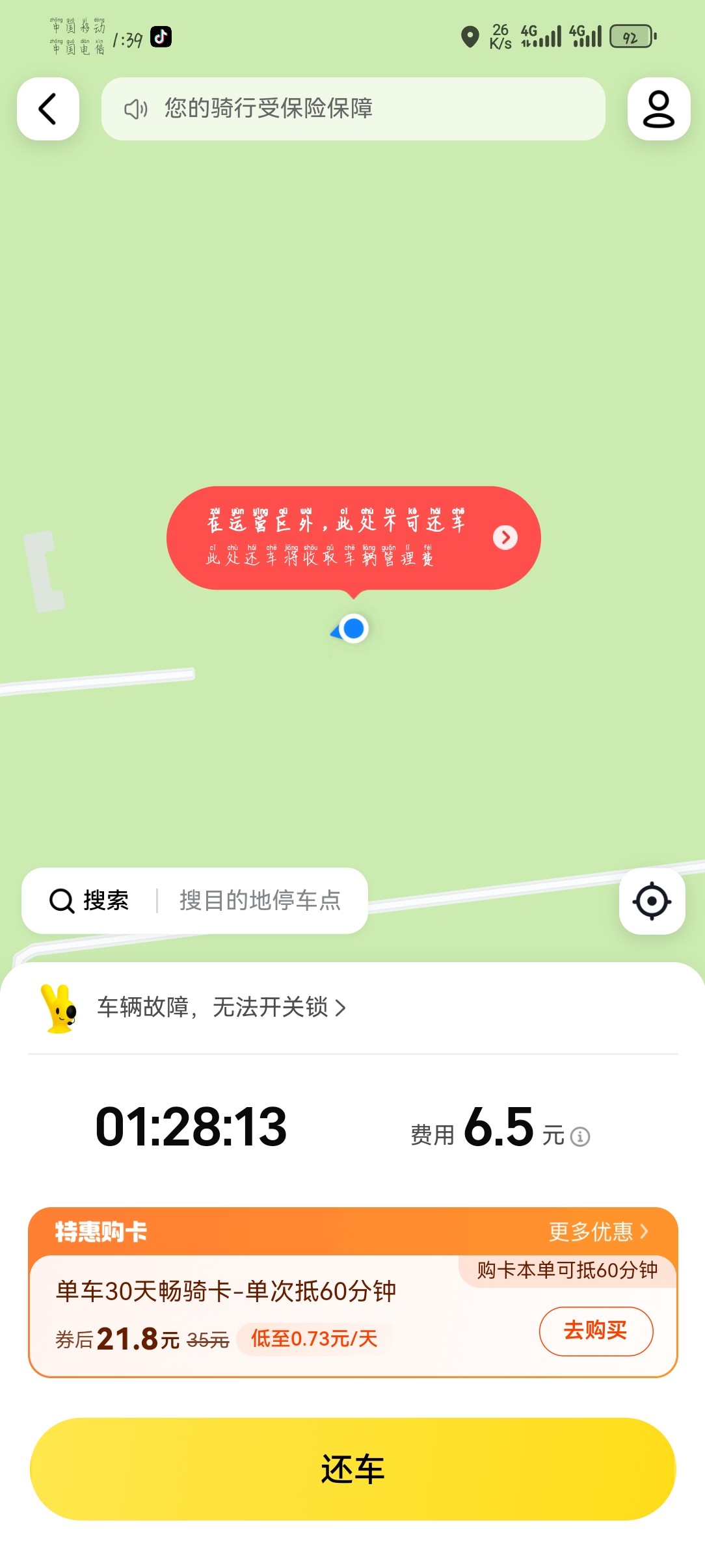Go back using the top-left arrow
The height and width of the screenshot is (1568, 705).
[x=48, y=109]
